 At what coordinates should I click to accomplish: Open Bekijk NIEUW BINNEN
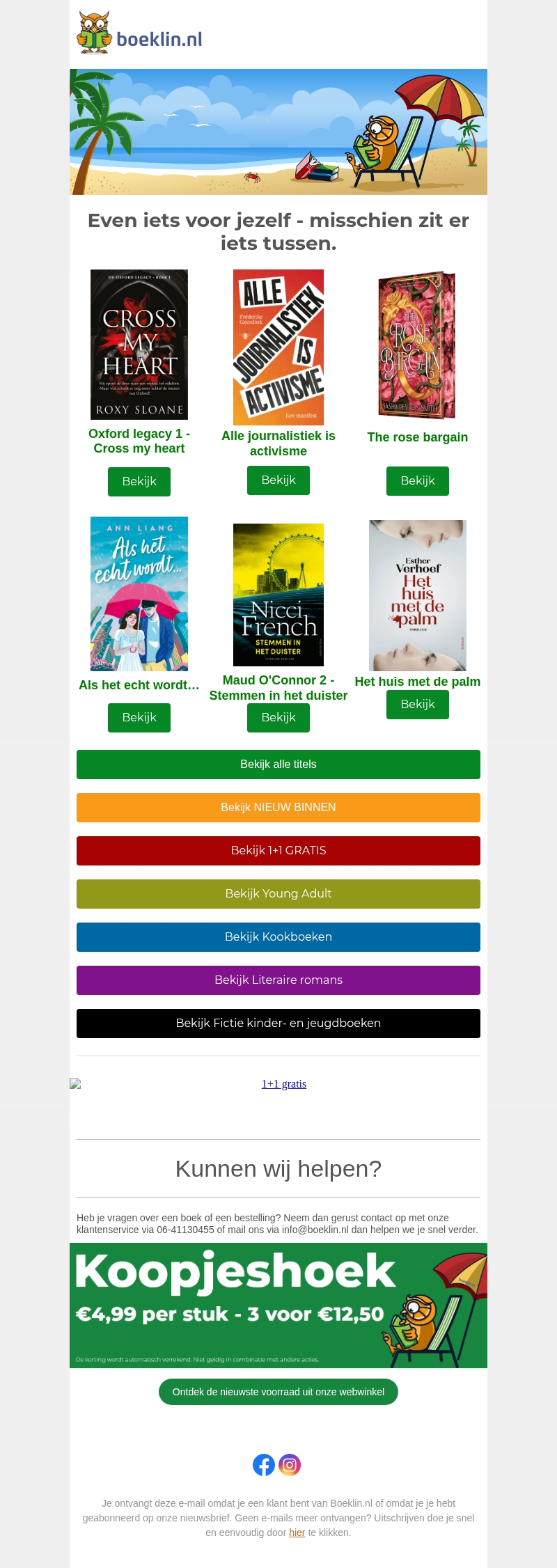(x=278, y=808)
